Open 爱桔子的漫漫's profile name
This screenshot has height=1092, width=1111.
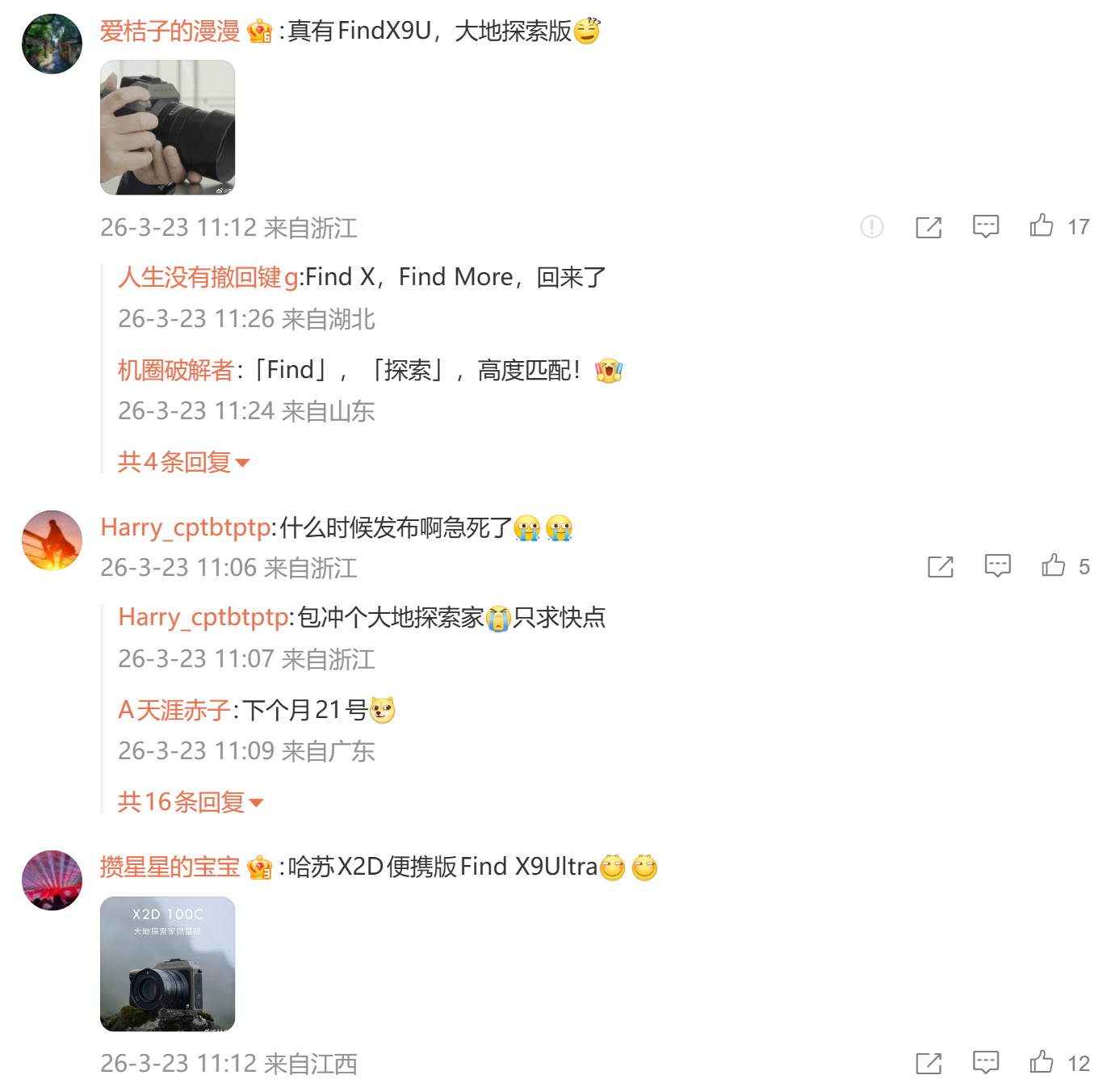coord(170,31)
